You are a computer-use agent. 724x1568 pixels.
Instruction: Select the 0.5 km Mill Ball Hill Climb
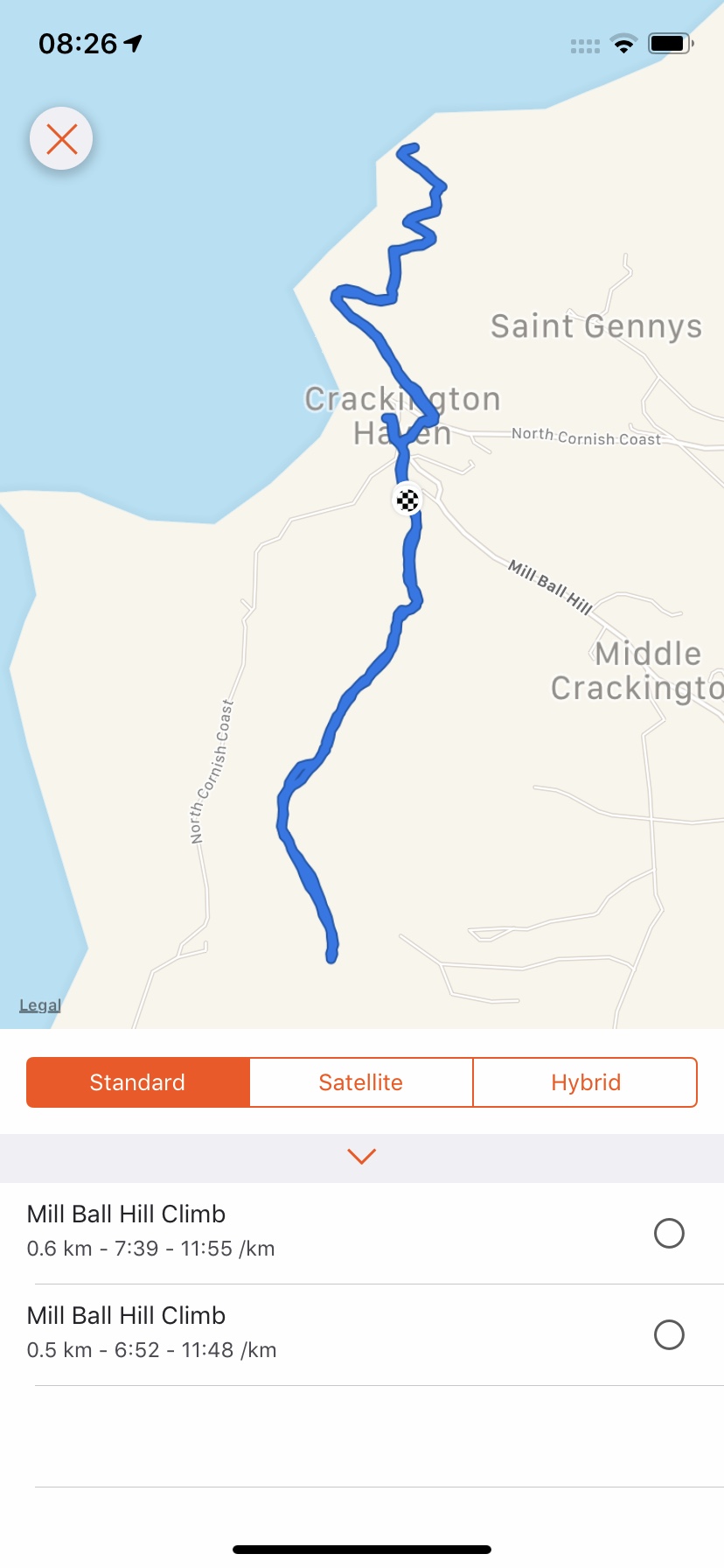[669, 1335]
